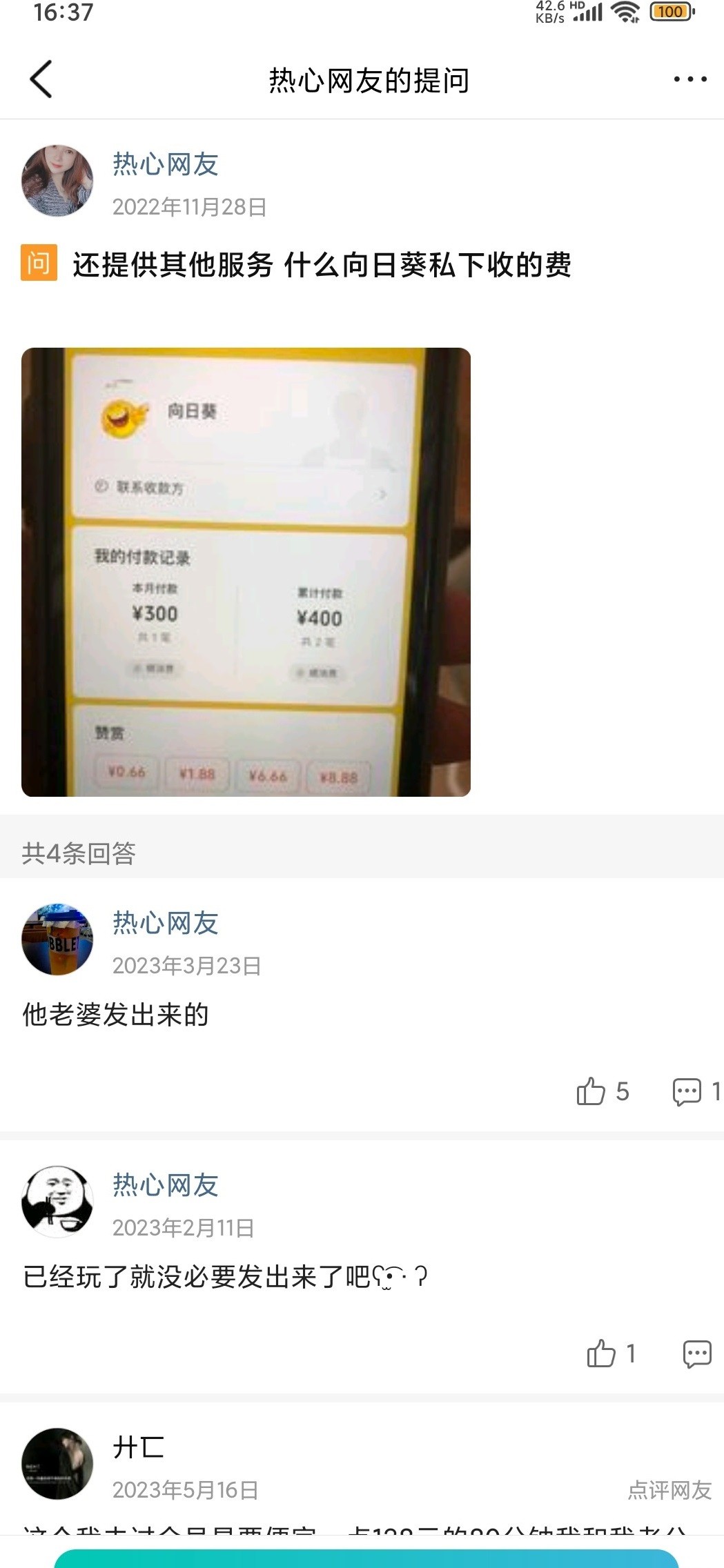Go back using the top-left arrow

(x=41, y=79)
